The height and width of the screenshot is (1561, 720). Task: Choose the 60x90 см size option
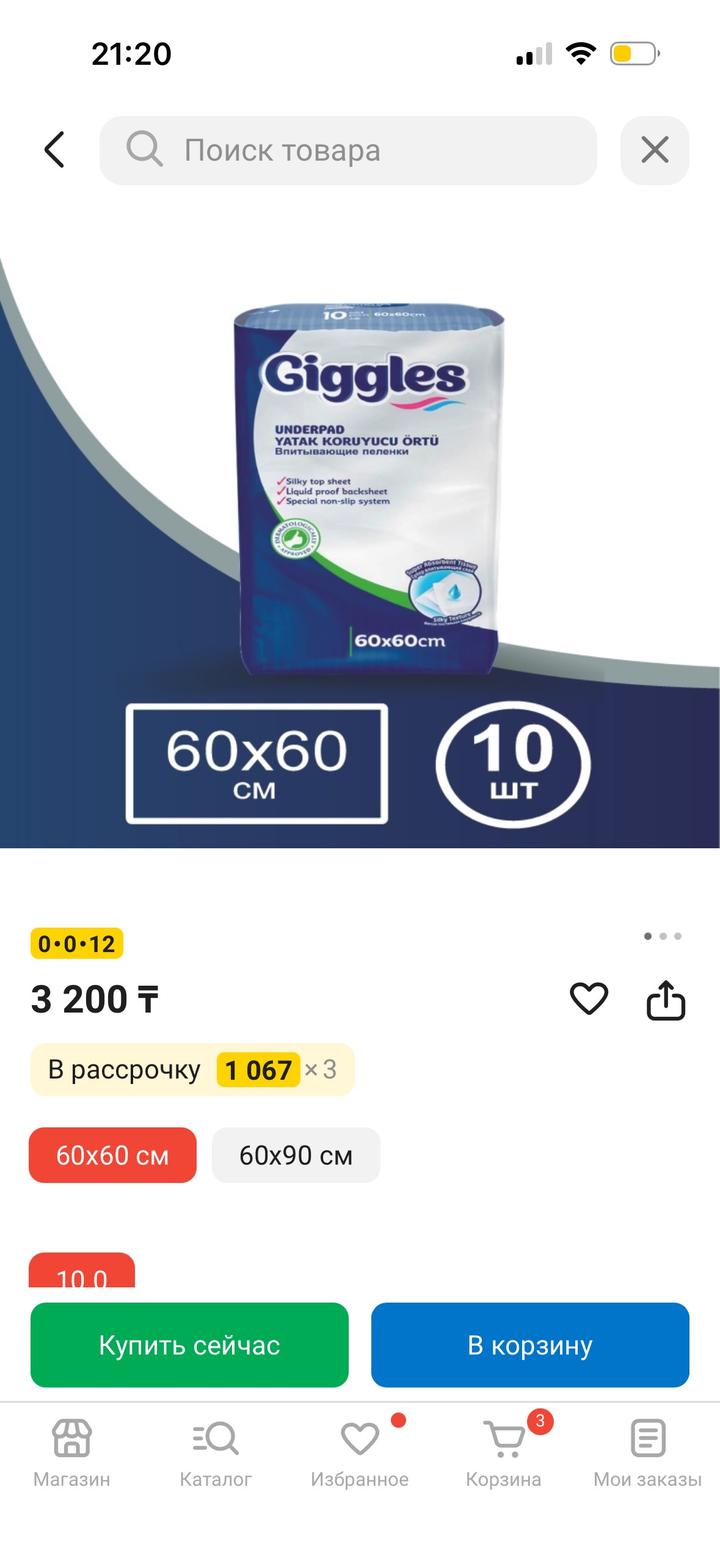pyautogui.click(x=296, y=1155)
